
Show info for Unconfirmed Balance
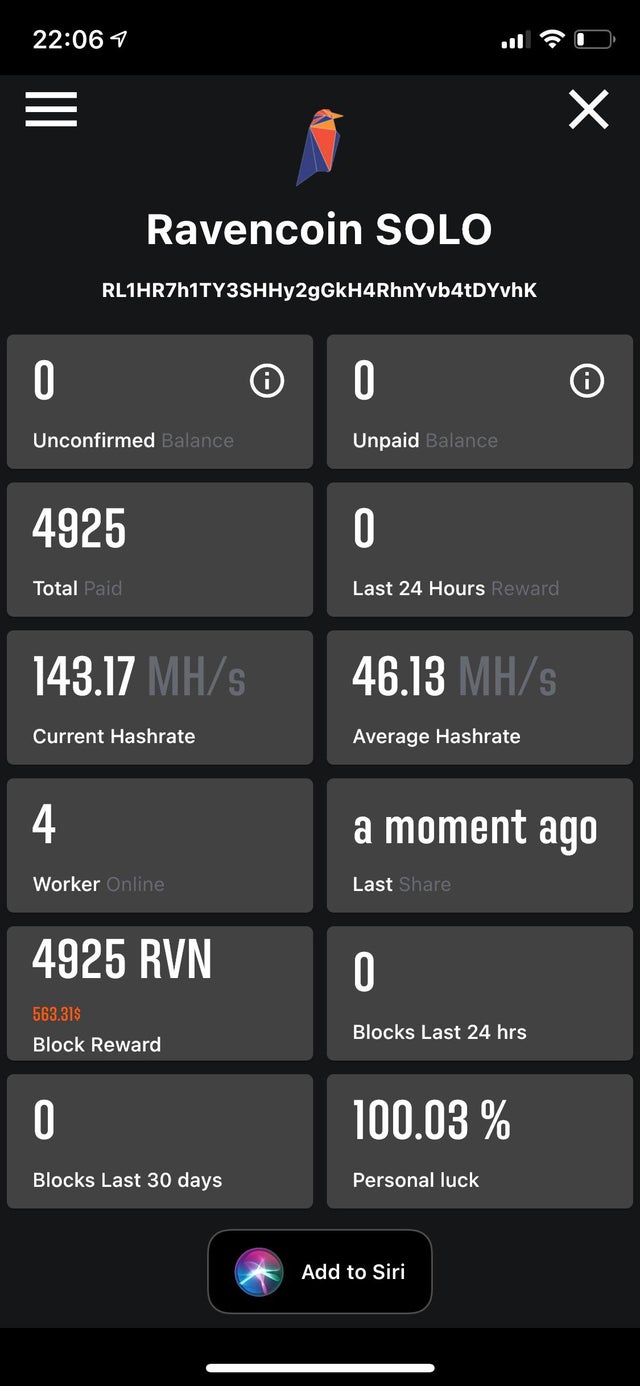[x=267, y=381]
